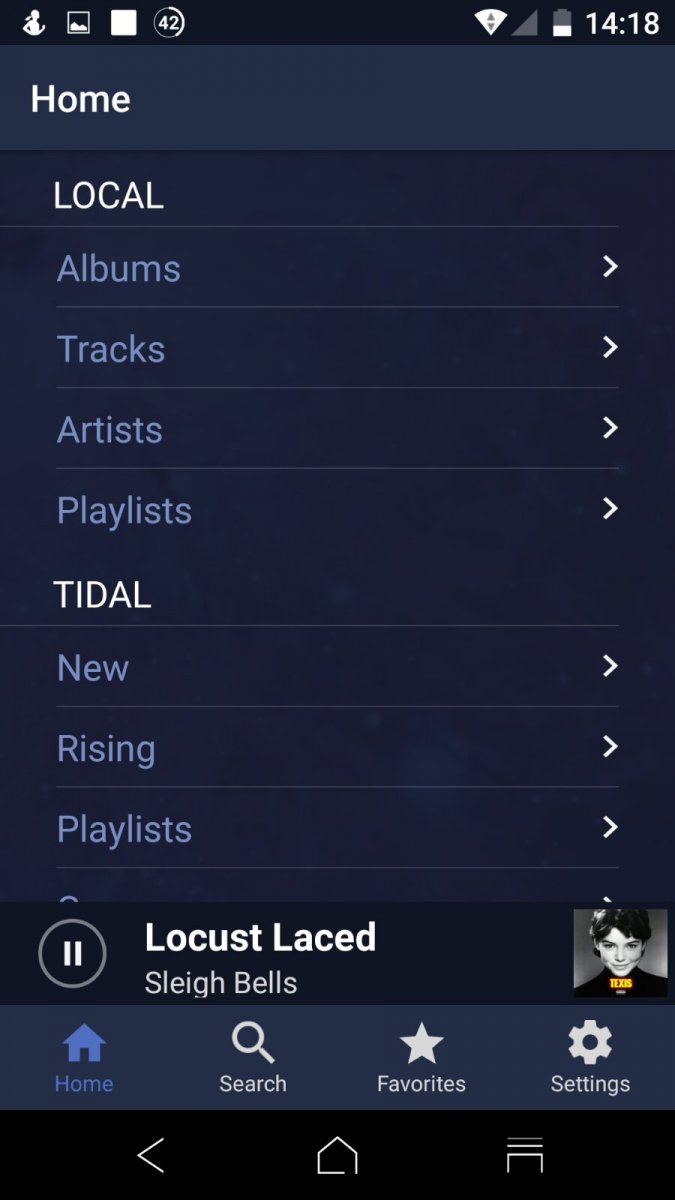Image resolution: width=675 pixels, height=1200 pixels.
Task: Open Playlists under TIDAL
Action: tap(337, 828)
